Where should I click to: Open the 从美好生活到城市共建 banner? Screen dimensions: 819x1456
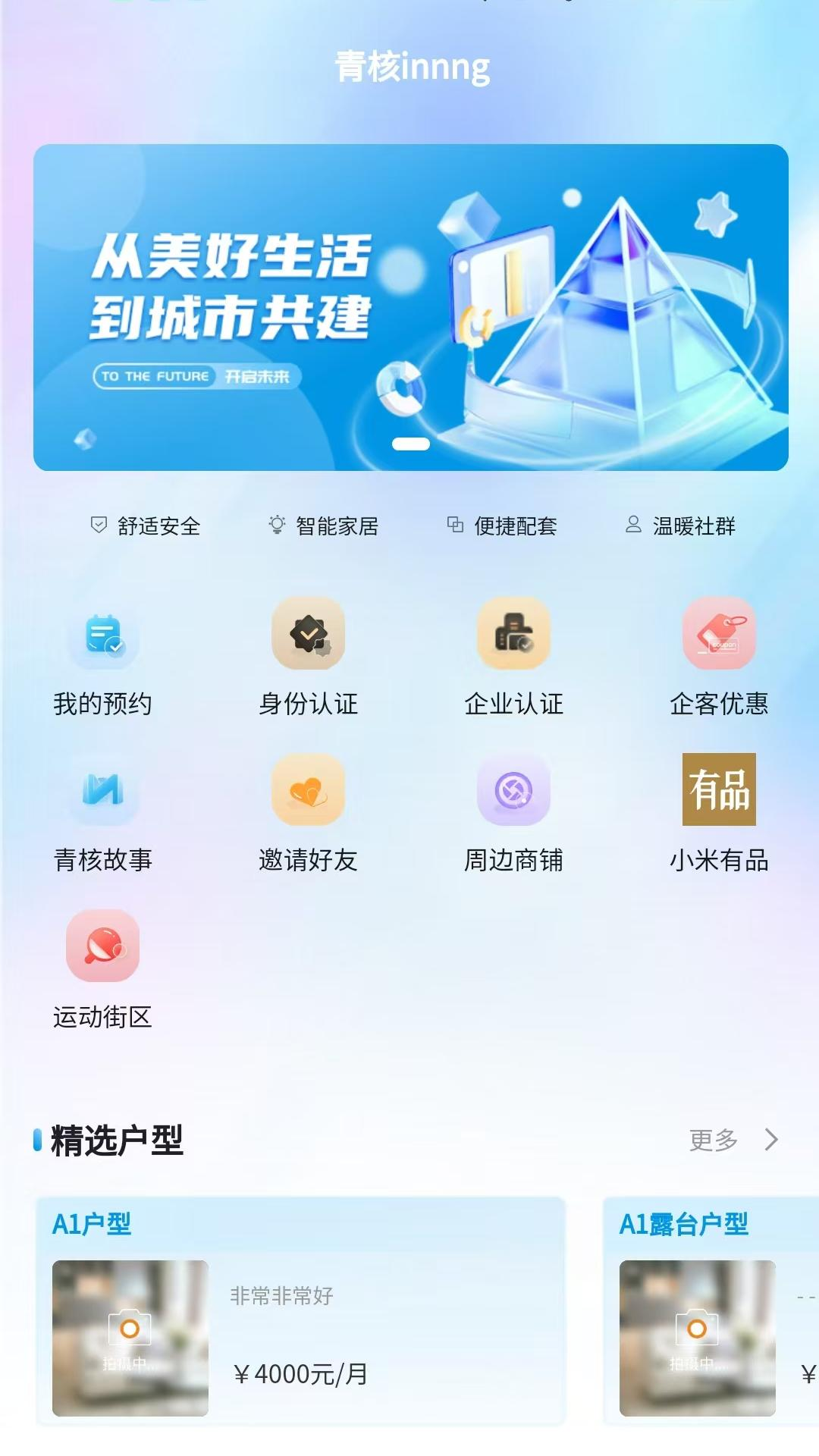pos(409,307)
